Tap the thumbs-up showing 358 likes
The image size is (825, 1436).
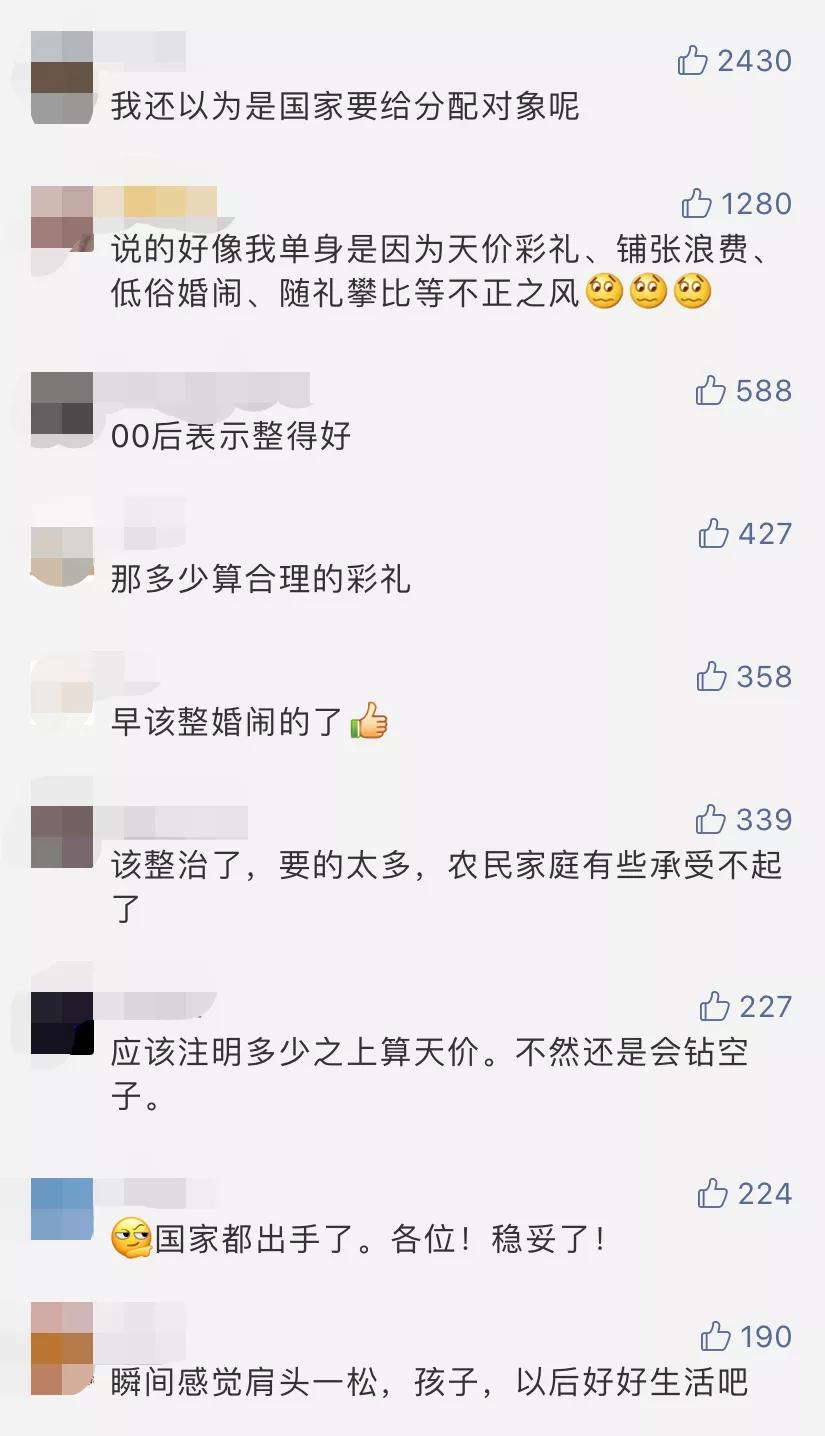(712, 677)
